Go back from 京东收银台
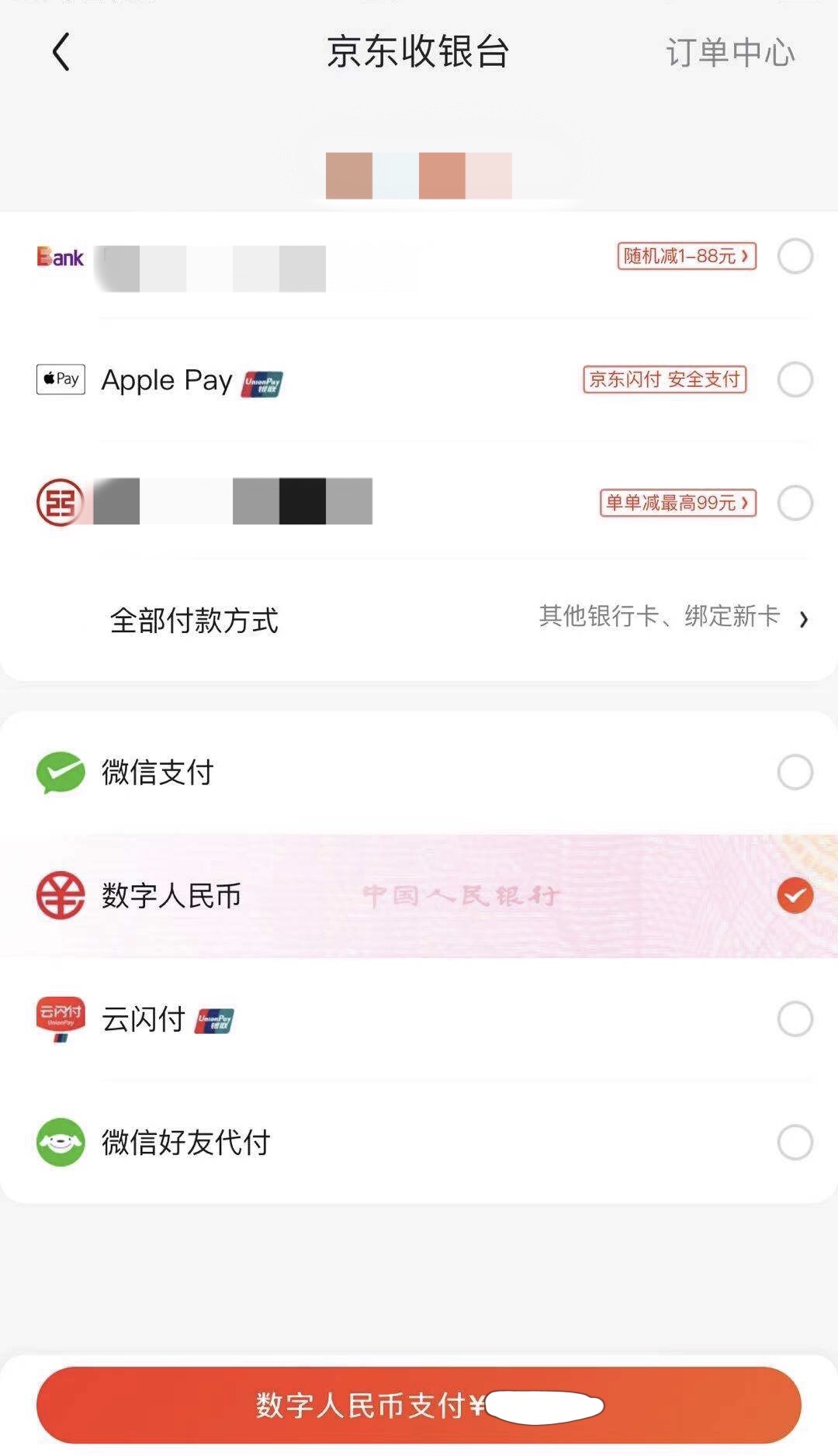The image size is (838, 1456). click(61, 53)
